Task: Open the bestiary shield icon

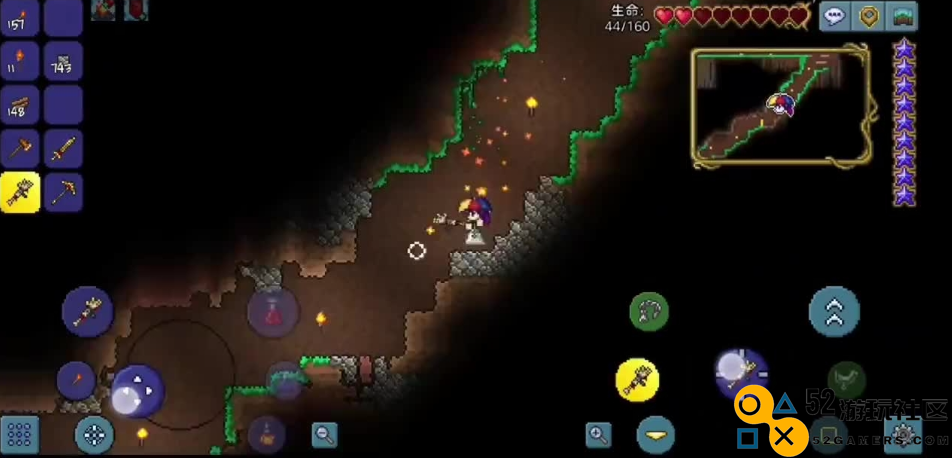Action: tap(868, 16)
